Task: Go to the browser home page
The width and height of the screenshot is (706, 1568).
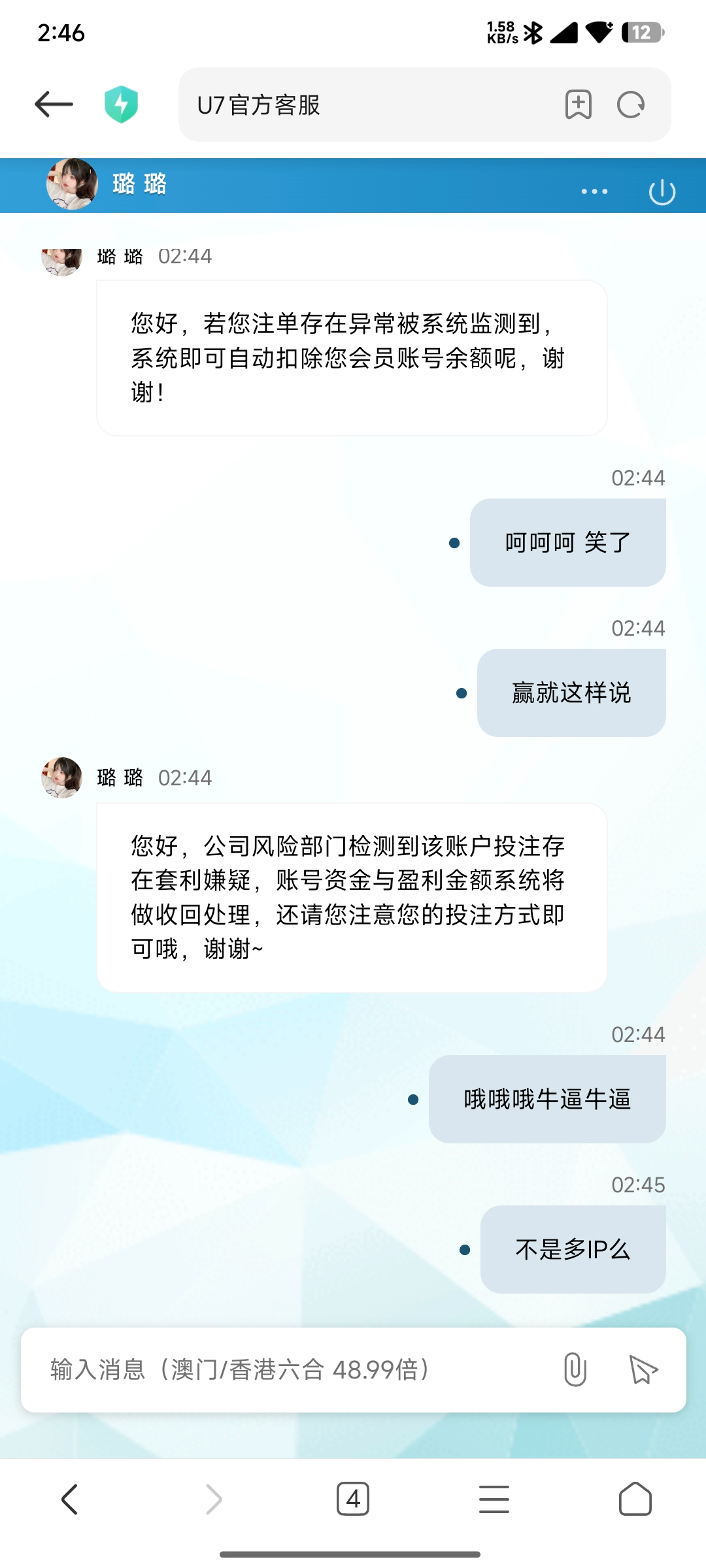Action: pyautogui.click(x=635, y=1499)
